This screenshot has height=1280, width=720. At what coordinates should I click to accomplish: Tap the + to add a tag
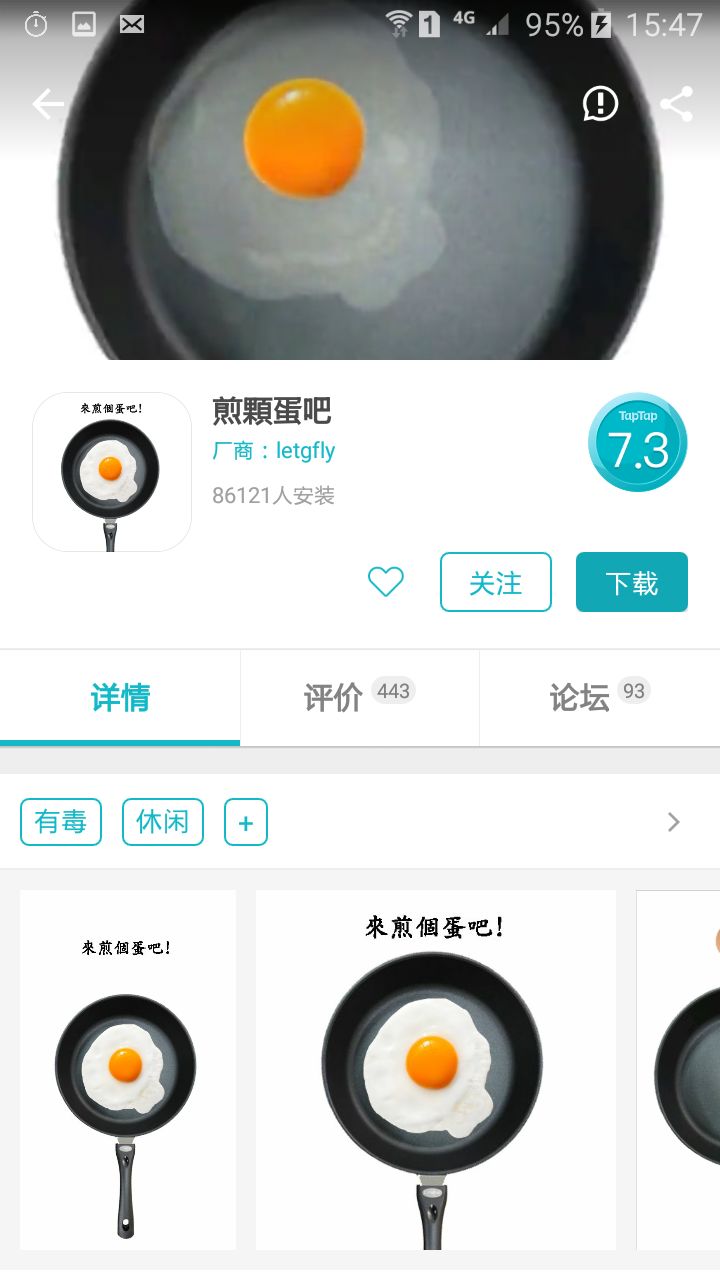pos(246,821)
